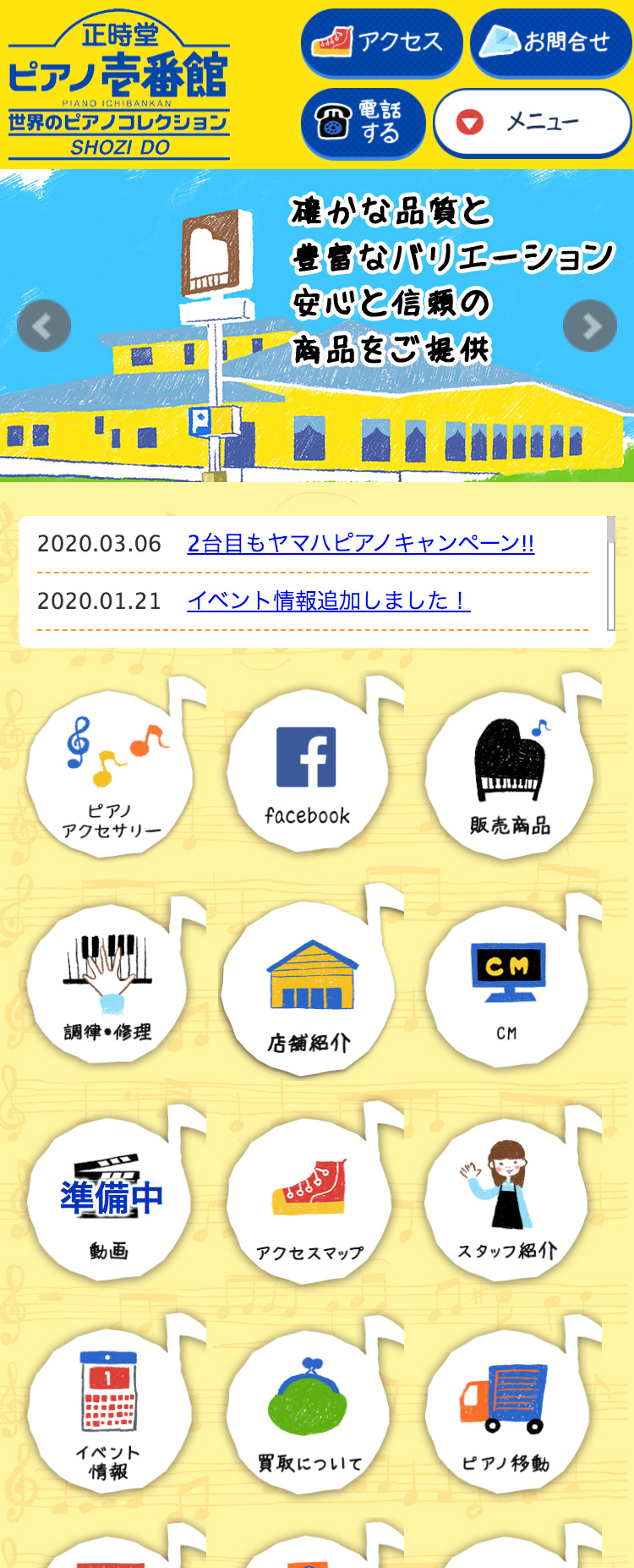This screenshot has width=634, height=1568.
Task: Open the 2台目もヤマハピアノキャンペーン news link
Action: point(360,544)
